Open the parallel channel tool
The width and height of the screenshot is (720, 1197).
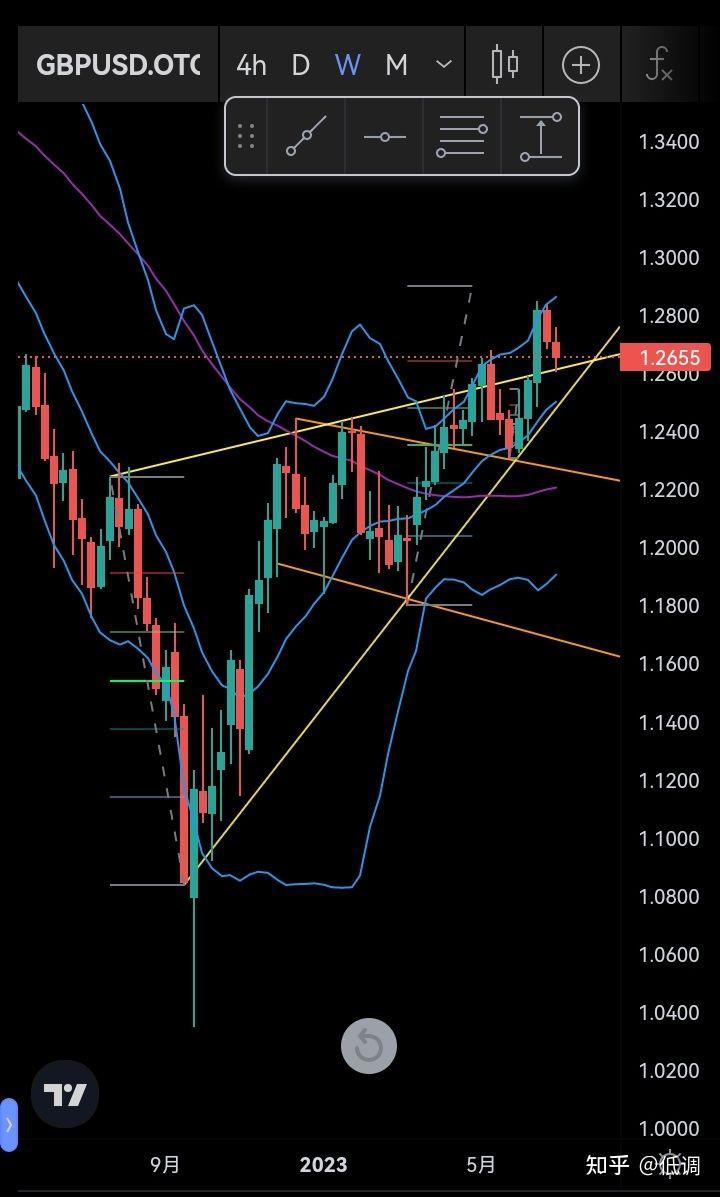[x=462, y=136]
